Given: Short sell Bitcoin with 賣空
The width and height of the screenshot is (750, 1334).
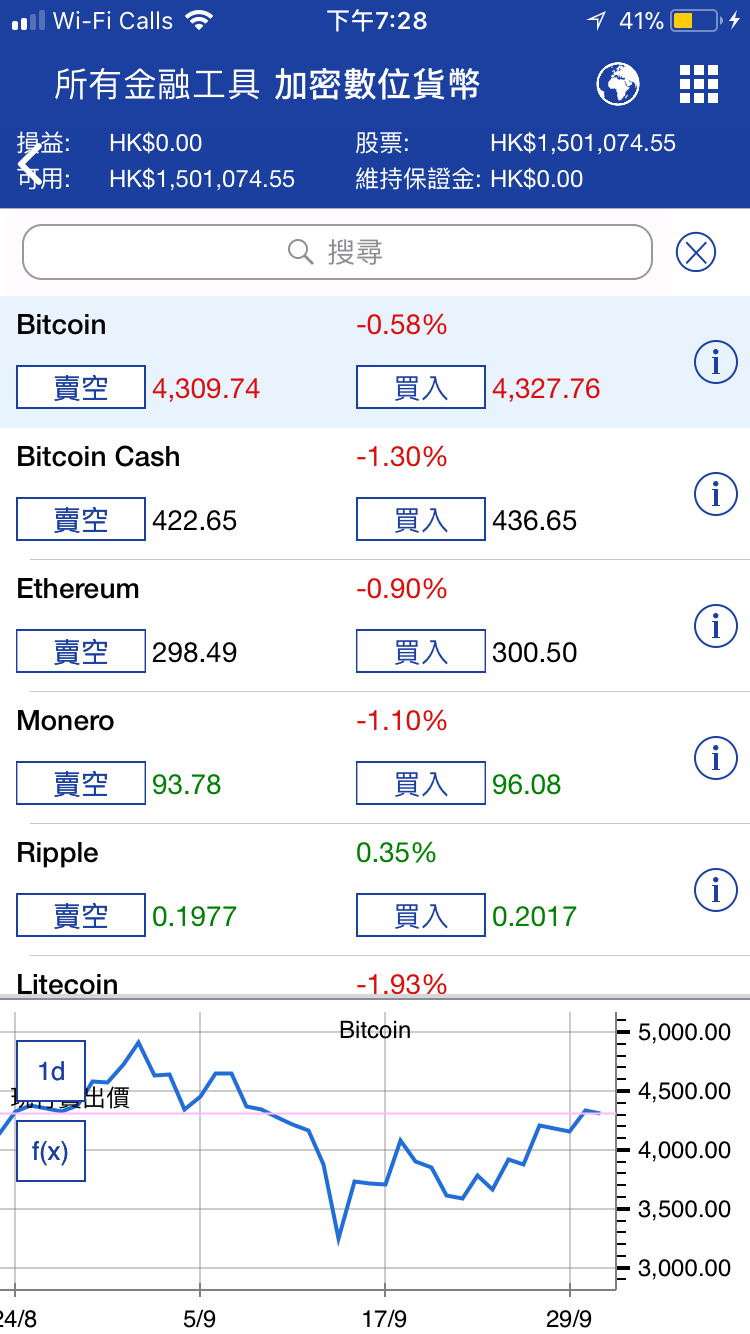Looking at the screenshot, I should (81, 388).
